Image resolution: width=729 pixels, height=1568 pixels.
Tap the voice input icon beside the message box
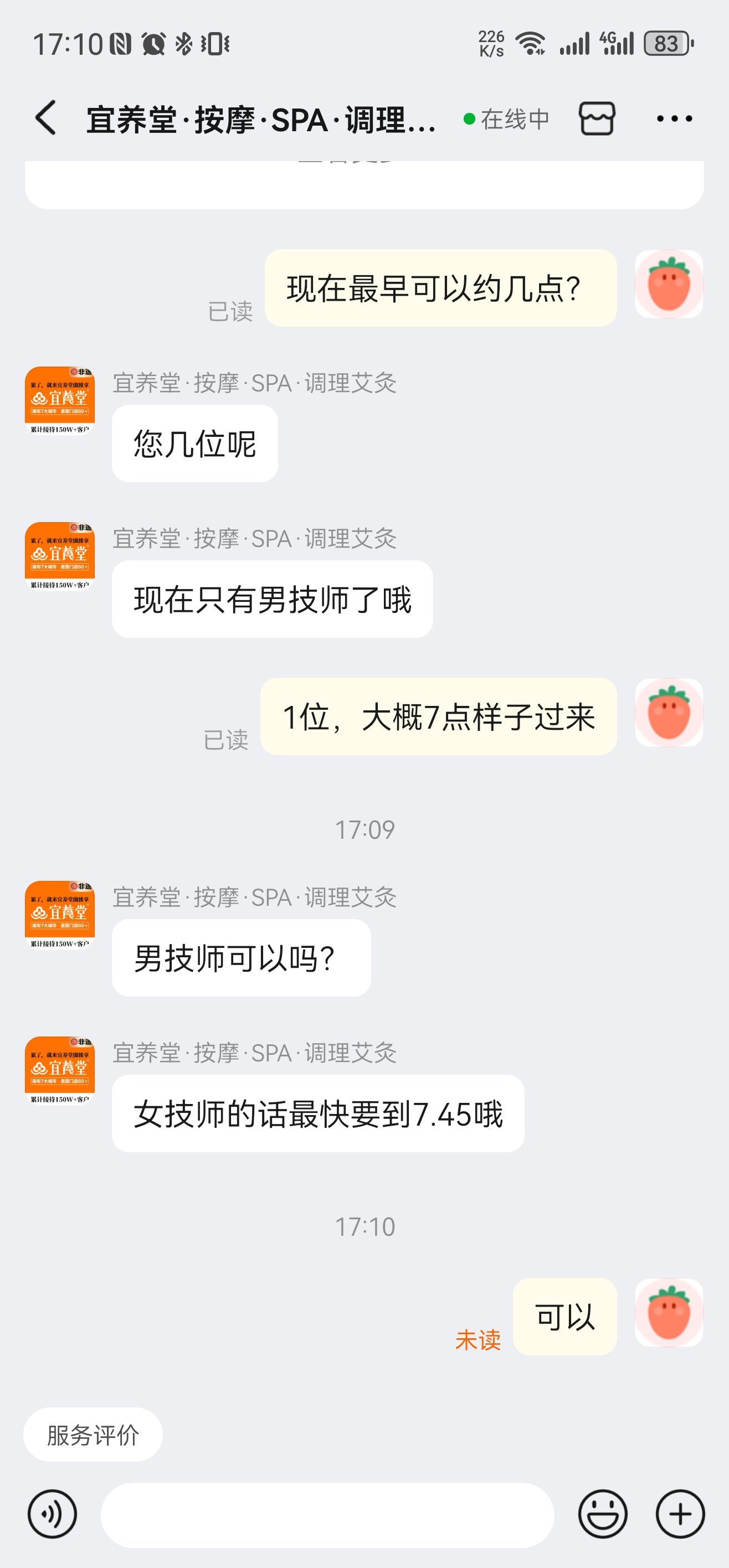[x=52, y=1513]
